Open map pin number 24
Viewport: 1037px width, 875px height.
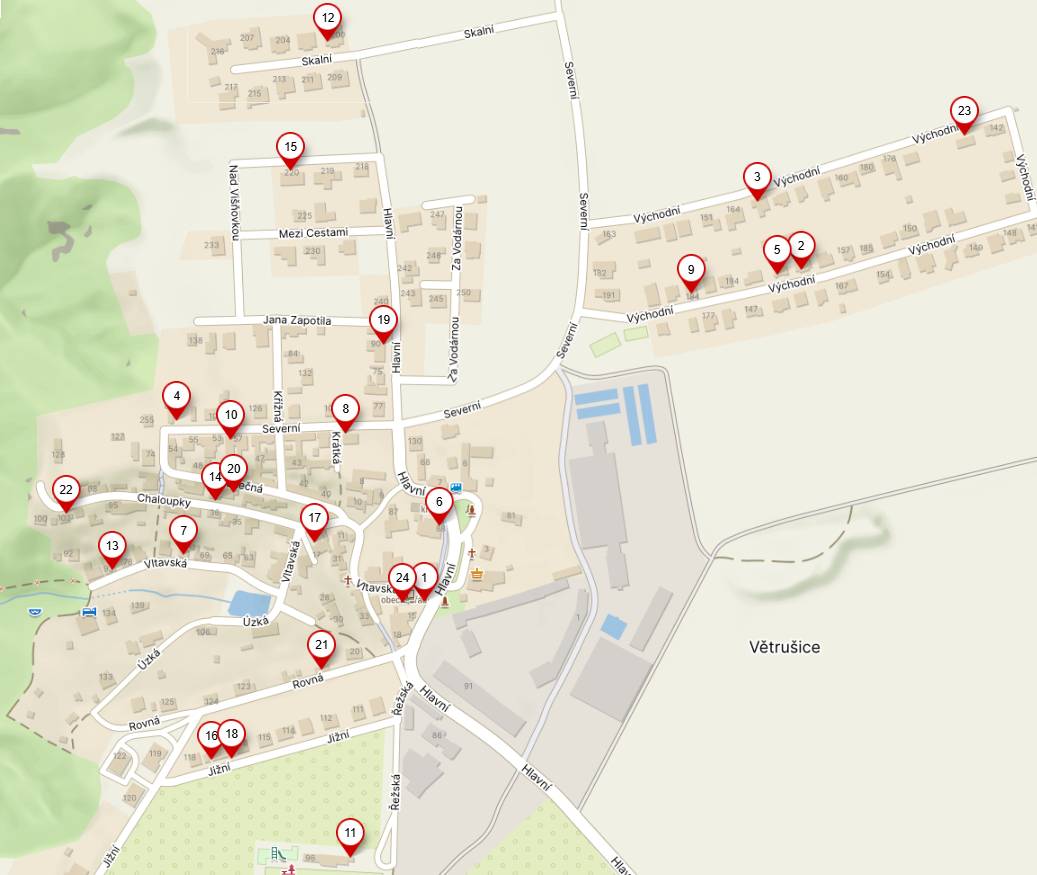402,578
